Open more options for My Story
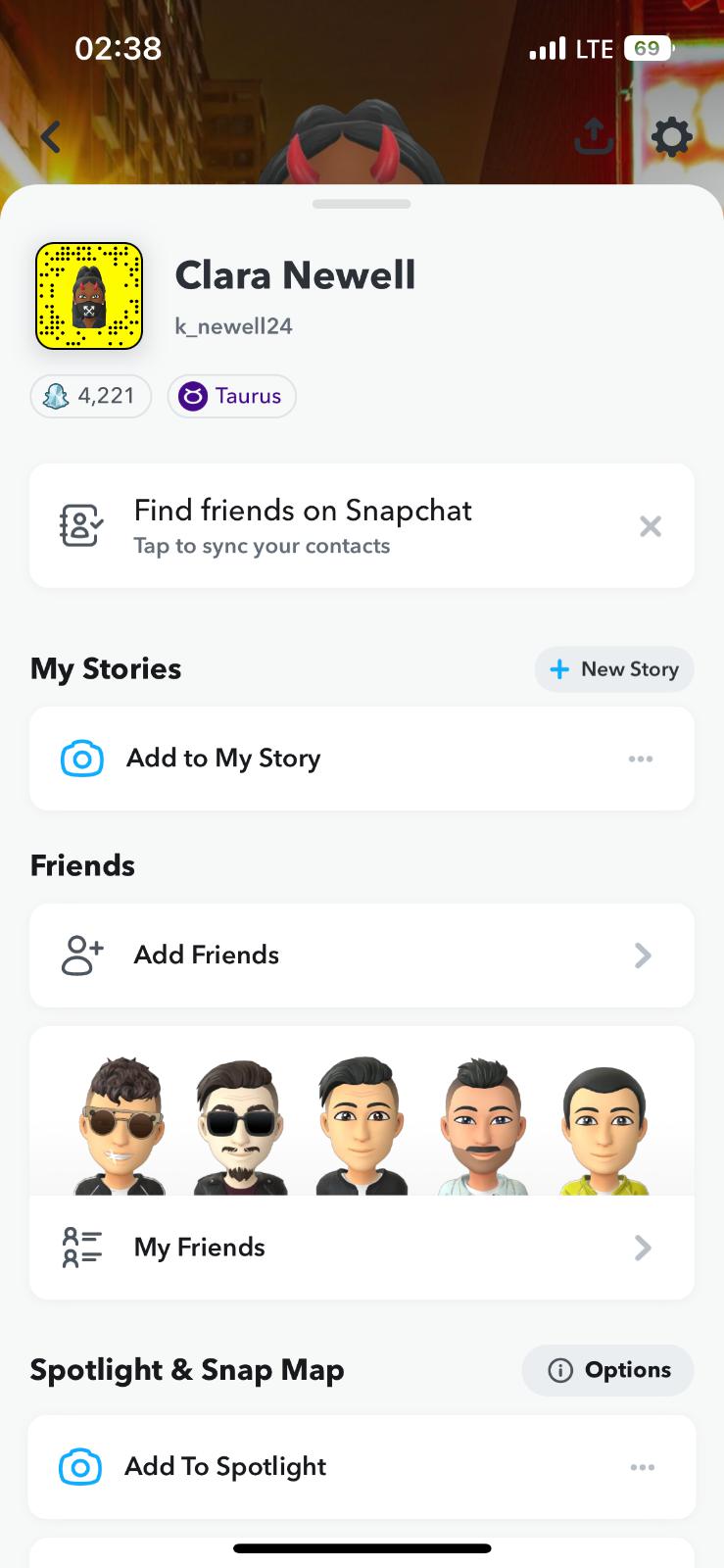 point(641,759)
